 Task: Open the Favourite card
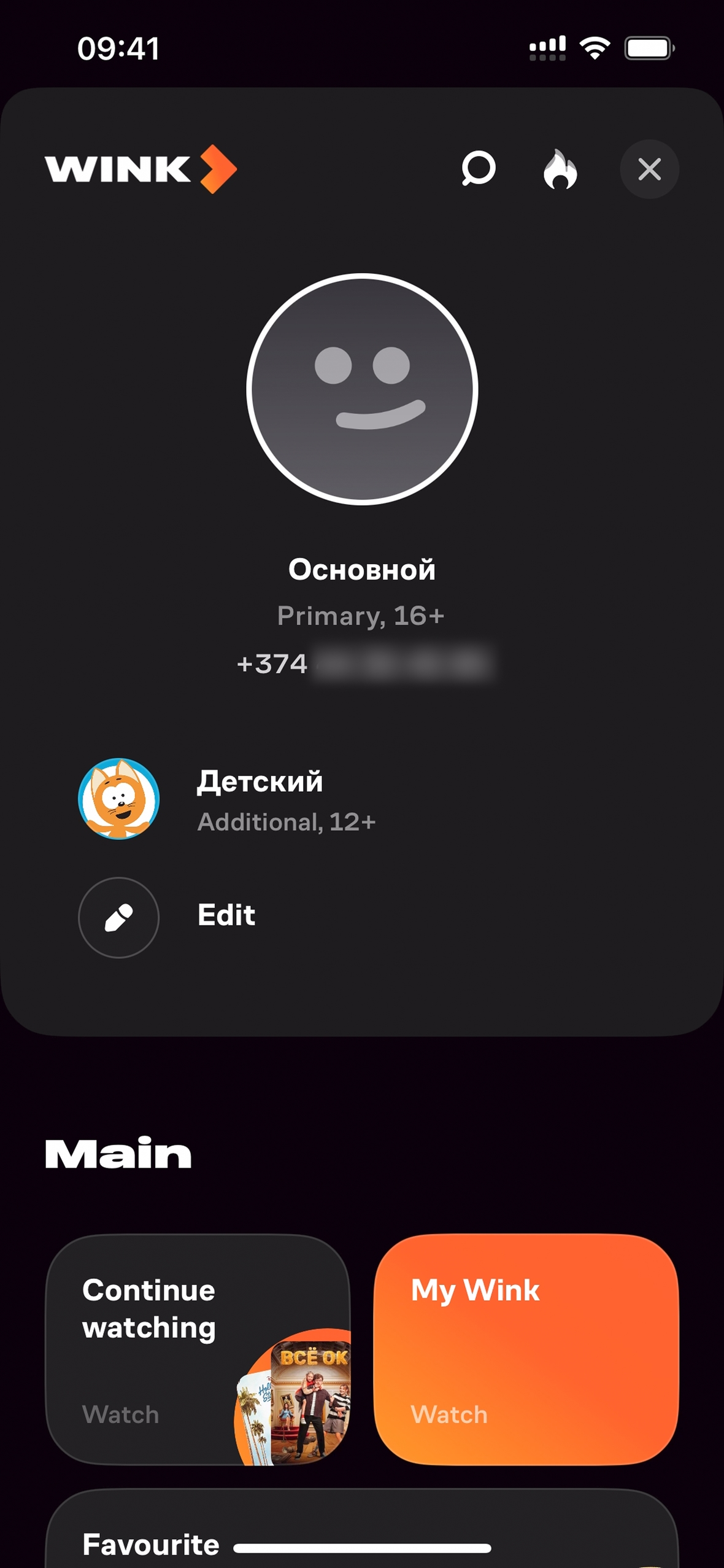[x=362, y=1535]
